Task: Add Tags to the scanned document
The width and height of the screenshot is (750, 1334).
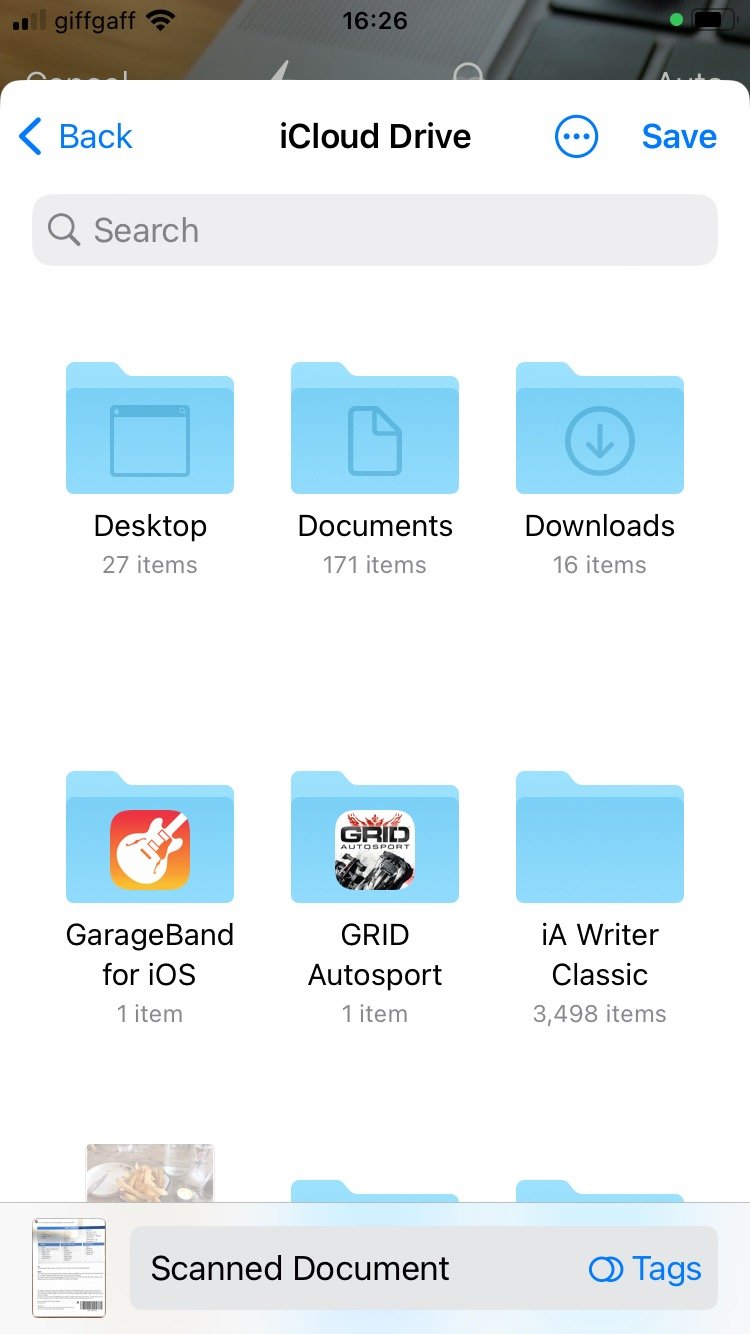Action: tap(645, 1269)
